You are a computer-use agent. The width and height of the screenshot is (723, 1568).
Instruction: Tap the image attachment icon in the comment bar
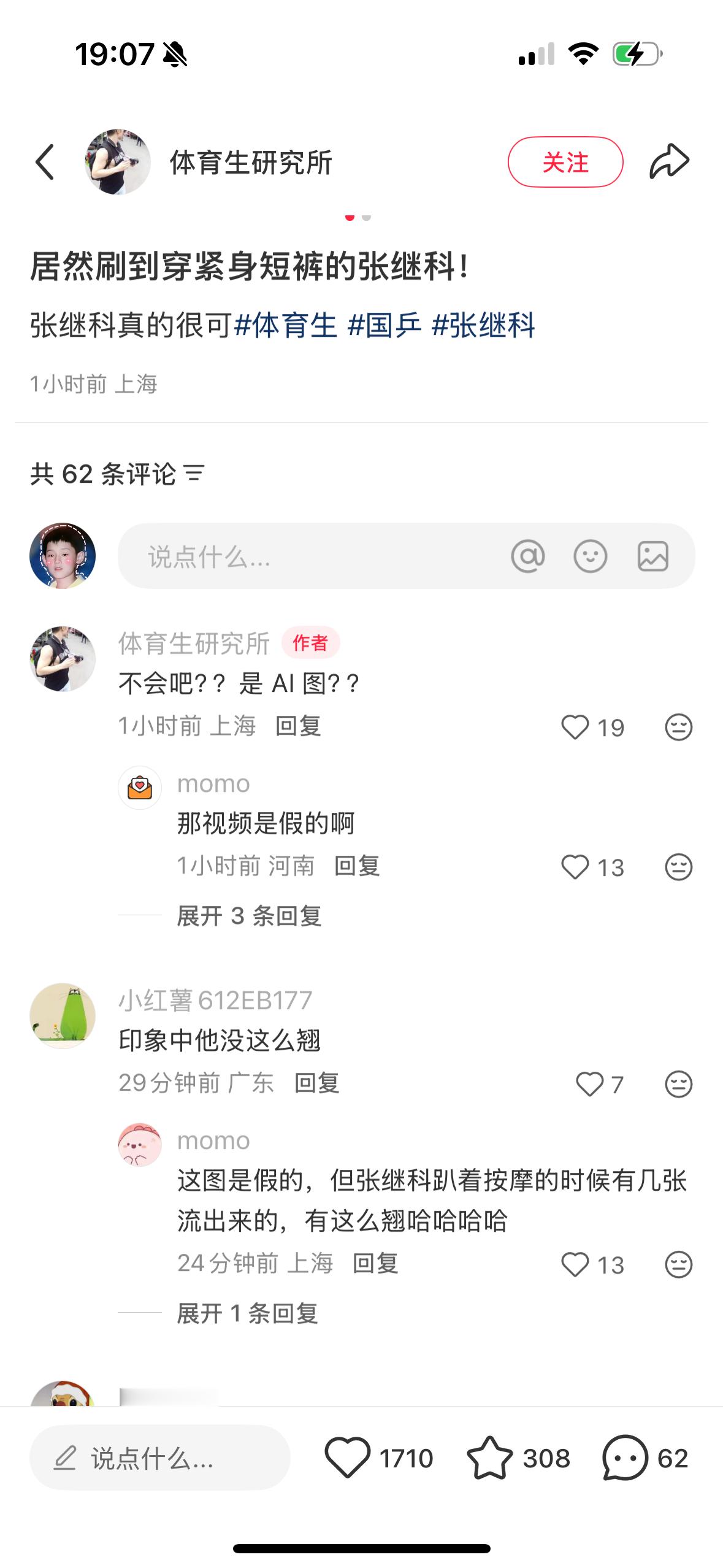[x=654, y=556]
